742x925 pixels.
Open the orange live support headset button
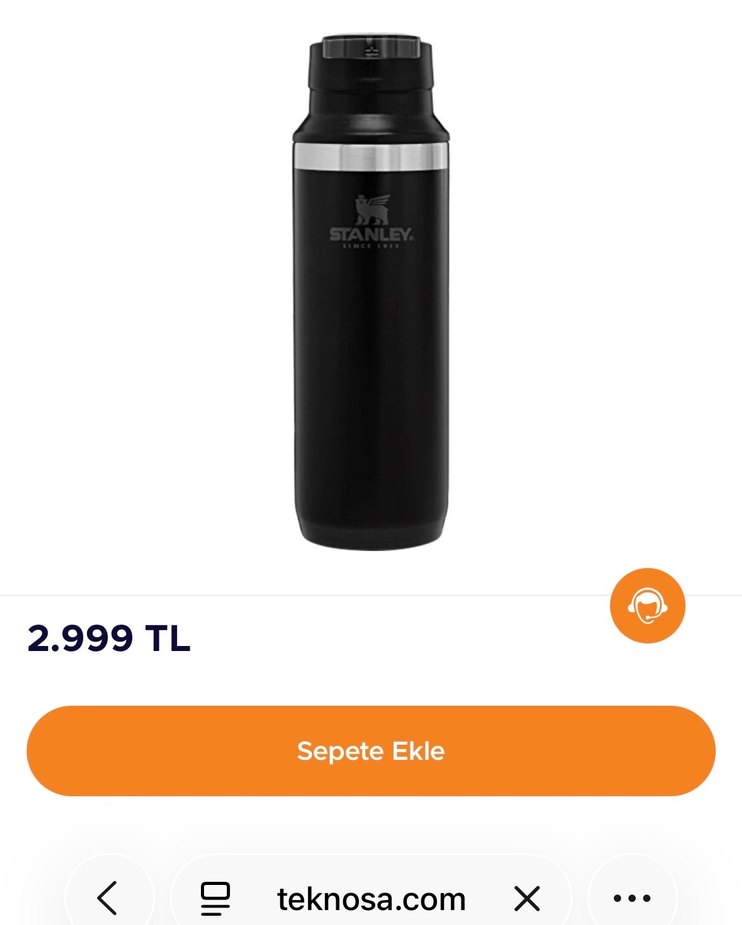(647, 605)
